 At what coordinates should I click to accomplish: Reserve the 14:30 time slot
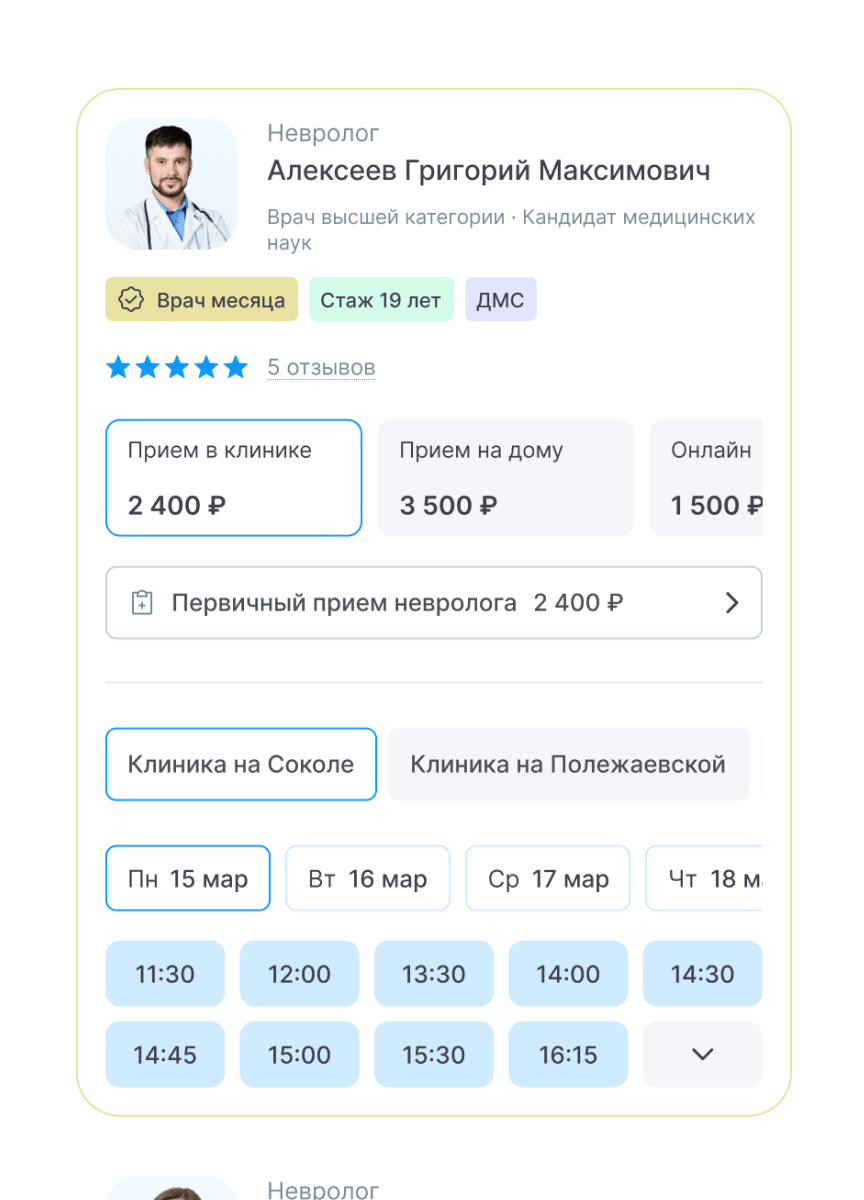click(702, 974)
